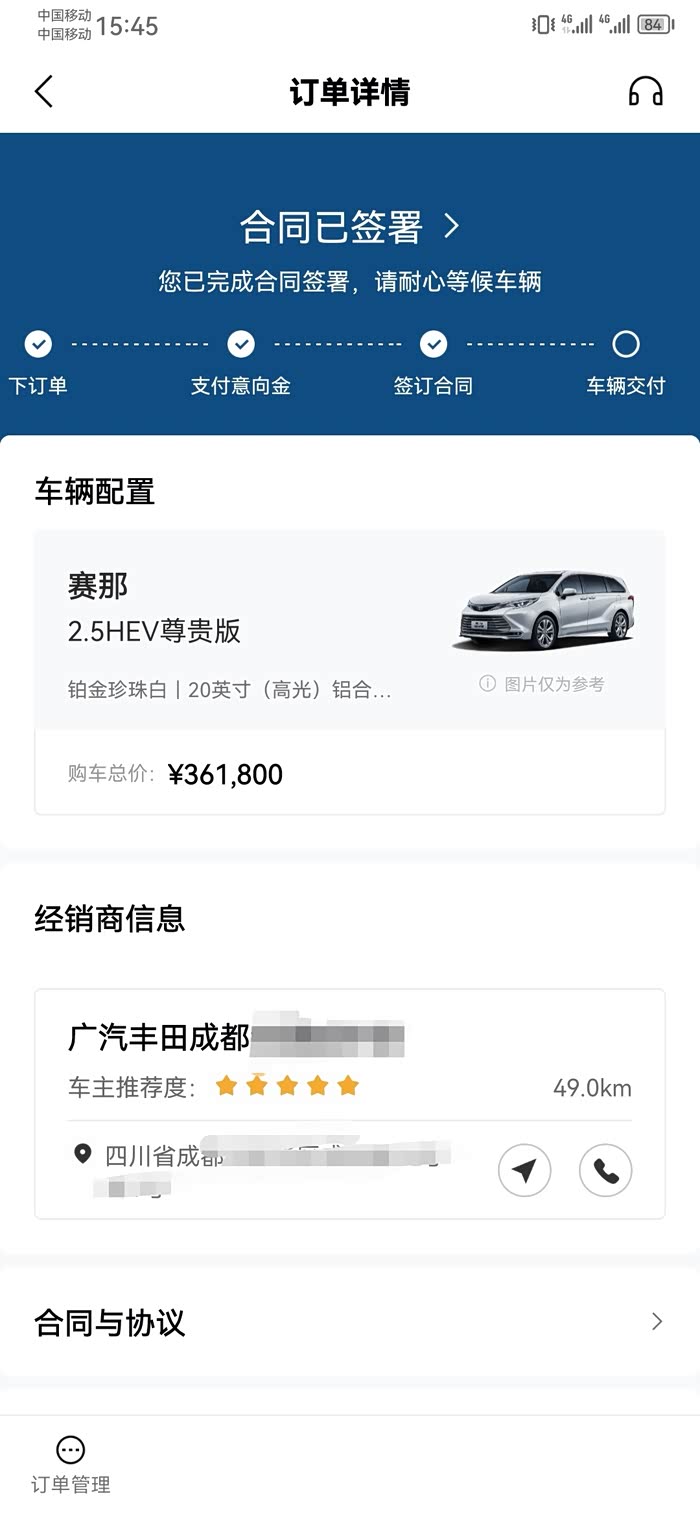This screenshot has height=1516, width=700.
Task: Open the 合同与协议 row
Action: point(350,1322)
